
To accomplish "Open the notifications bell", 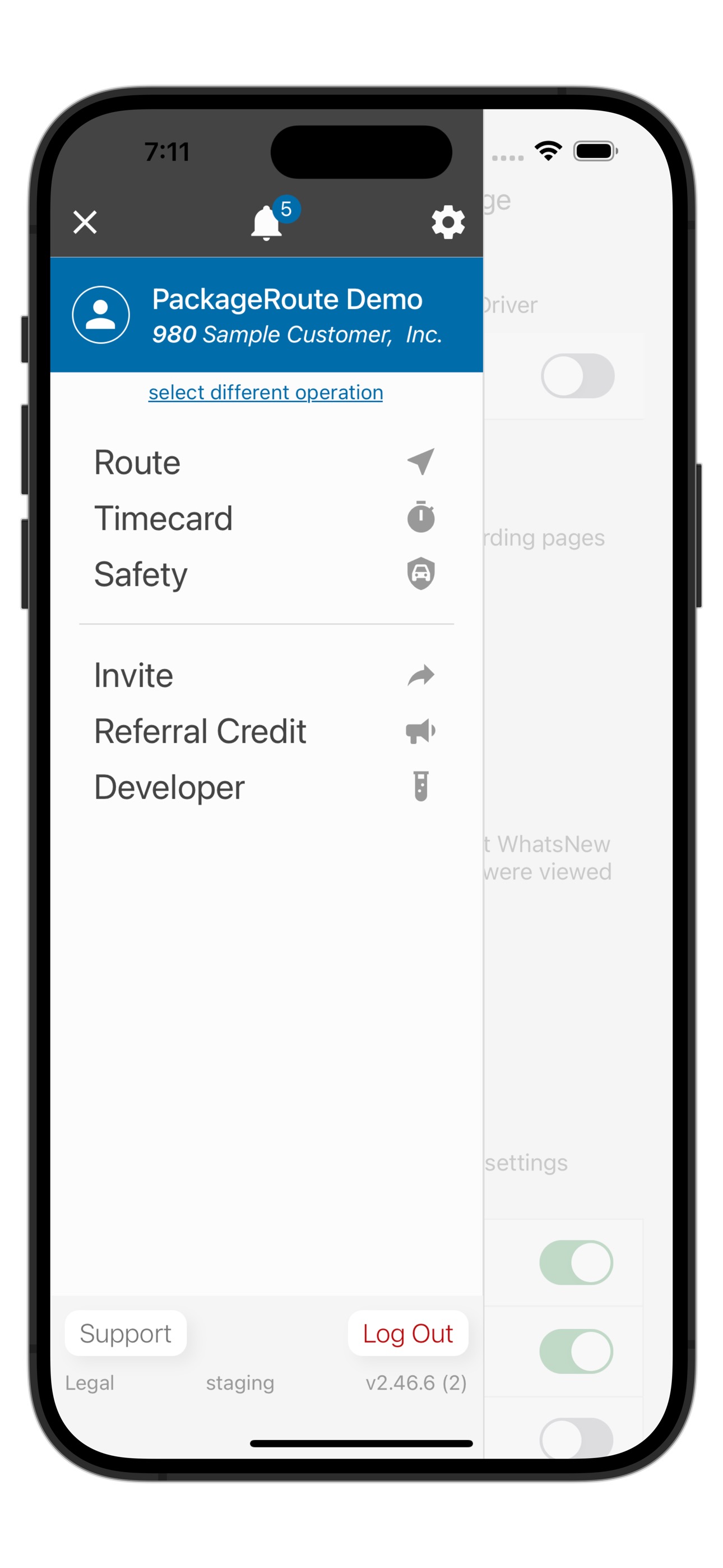I will (x=267, y=223).
